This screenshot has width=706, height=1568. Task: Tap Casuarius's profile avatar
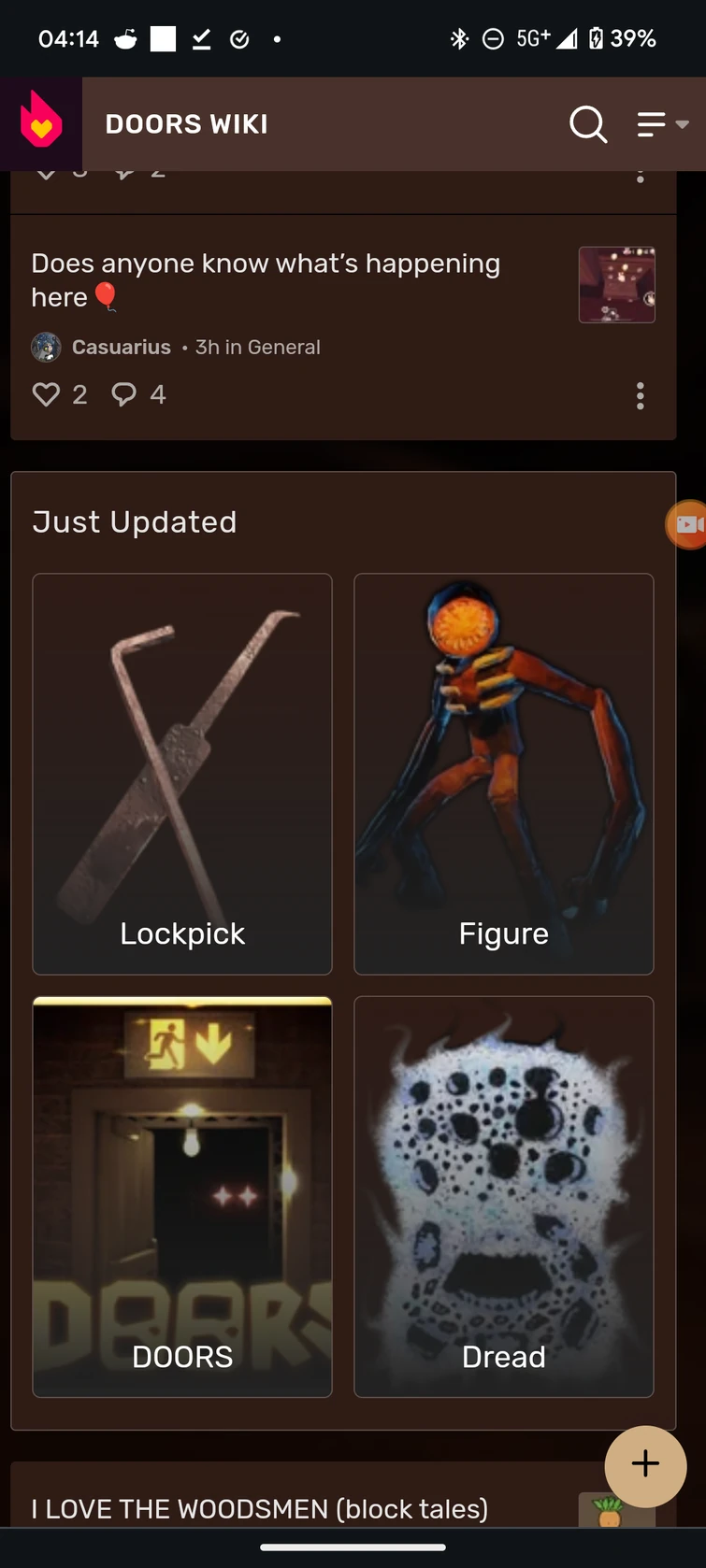click(x=45, y=347)
